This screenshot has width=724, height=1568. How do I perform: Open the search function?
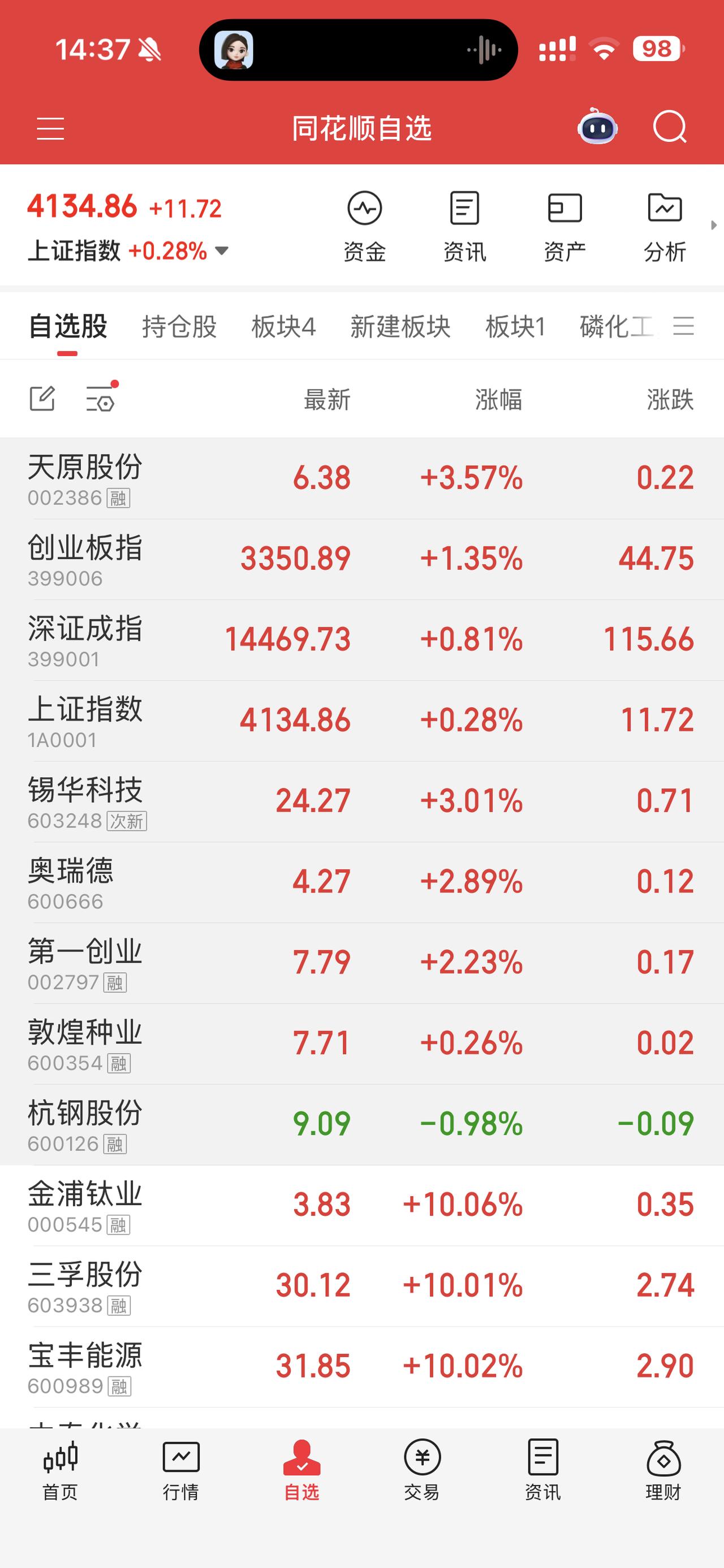(669, 128)
